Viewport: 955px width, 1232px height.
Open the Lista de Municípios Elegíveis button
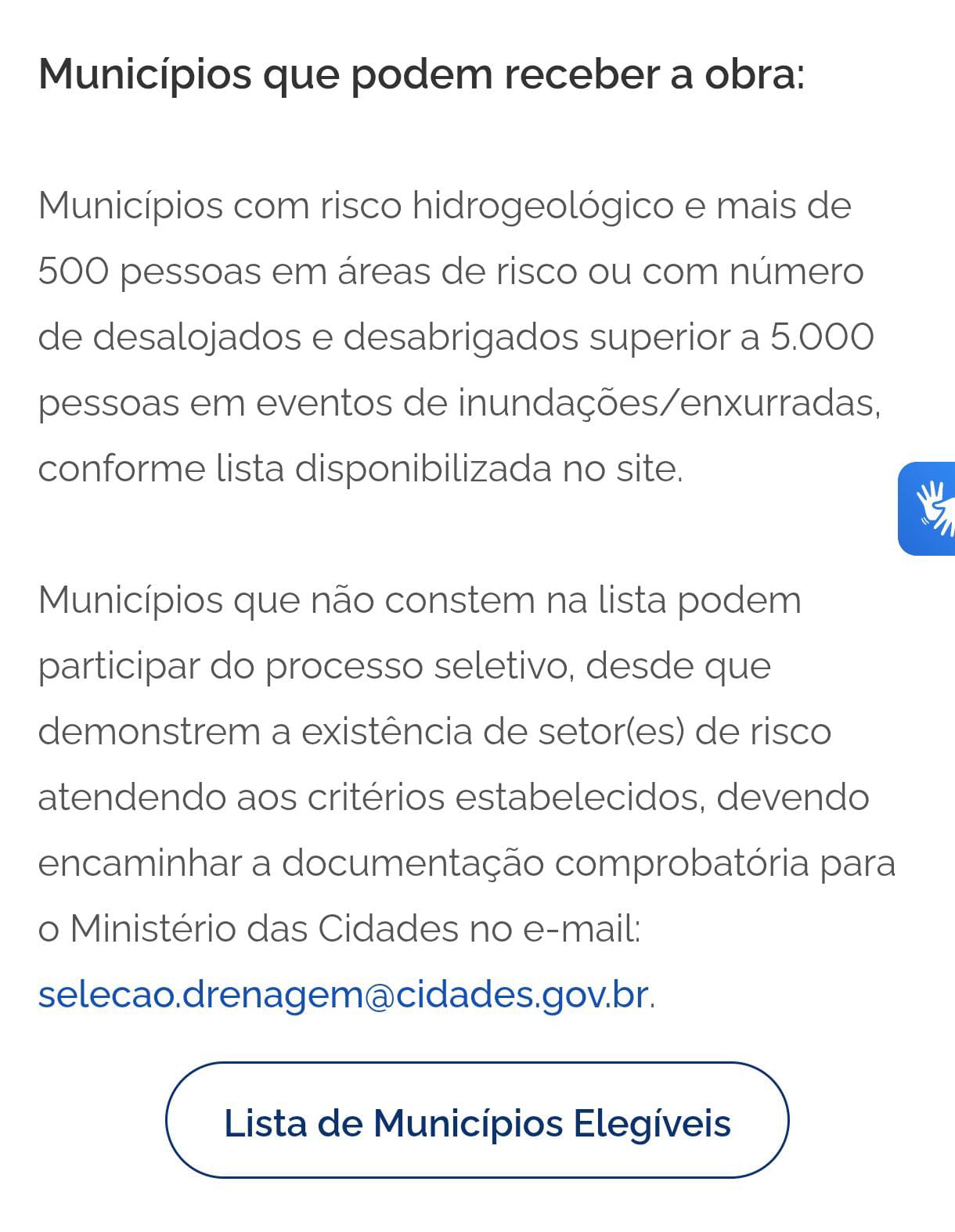click(x=477, y=1121)
